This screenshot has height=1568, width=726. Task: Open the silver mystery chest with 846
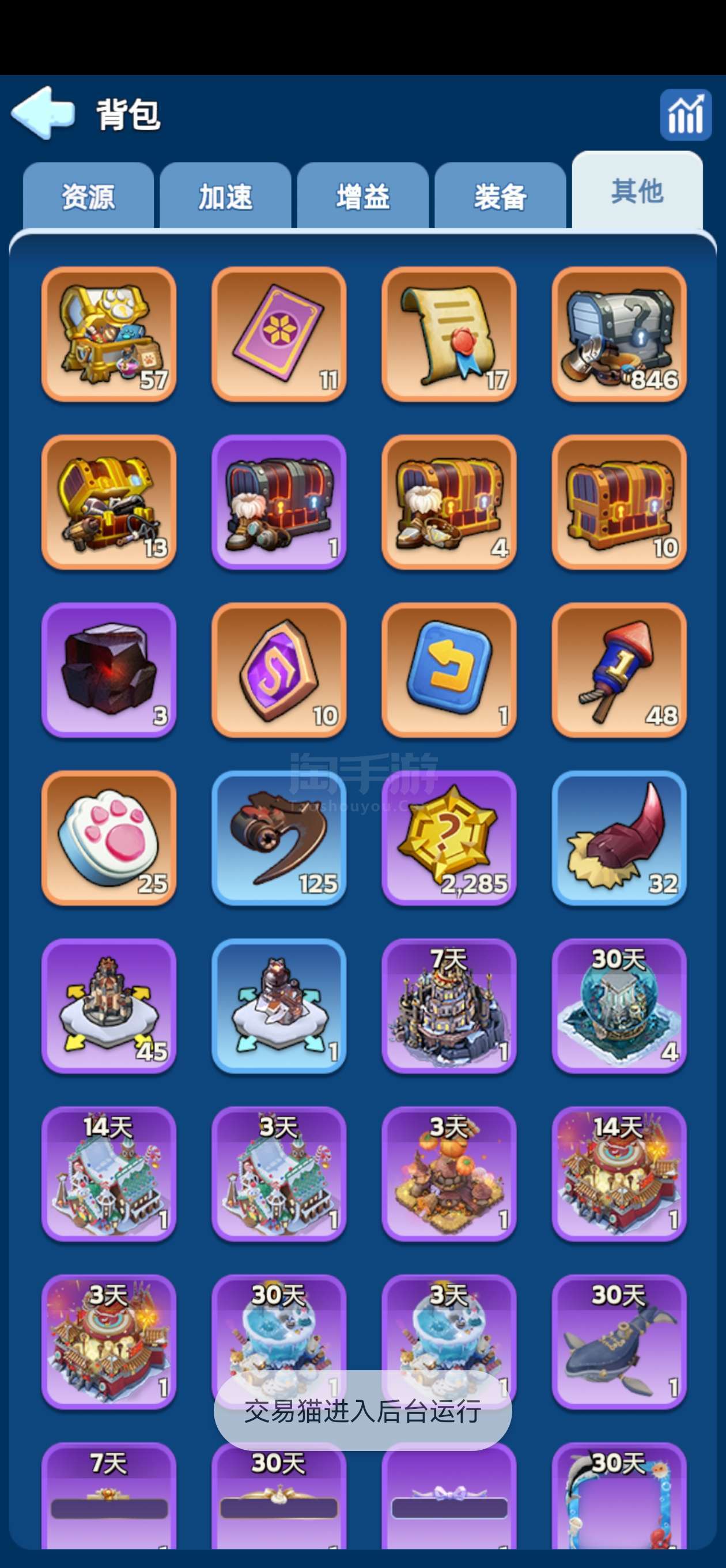(619, 334)
